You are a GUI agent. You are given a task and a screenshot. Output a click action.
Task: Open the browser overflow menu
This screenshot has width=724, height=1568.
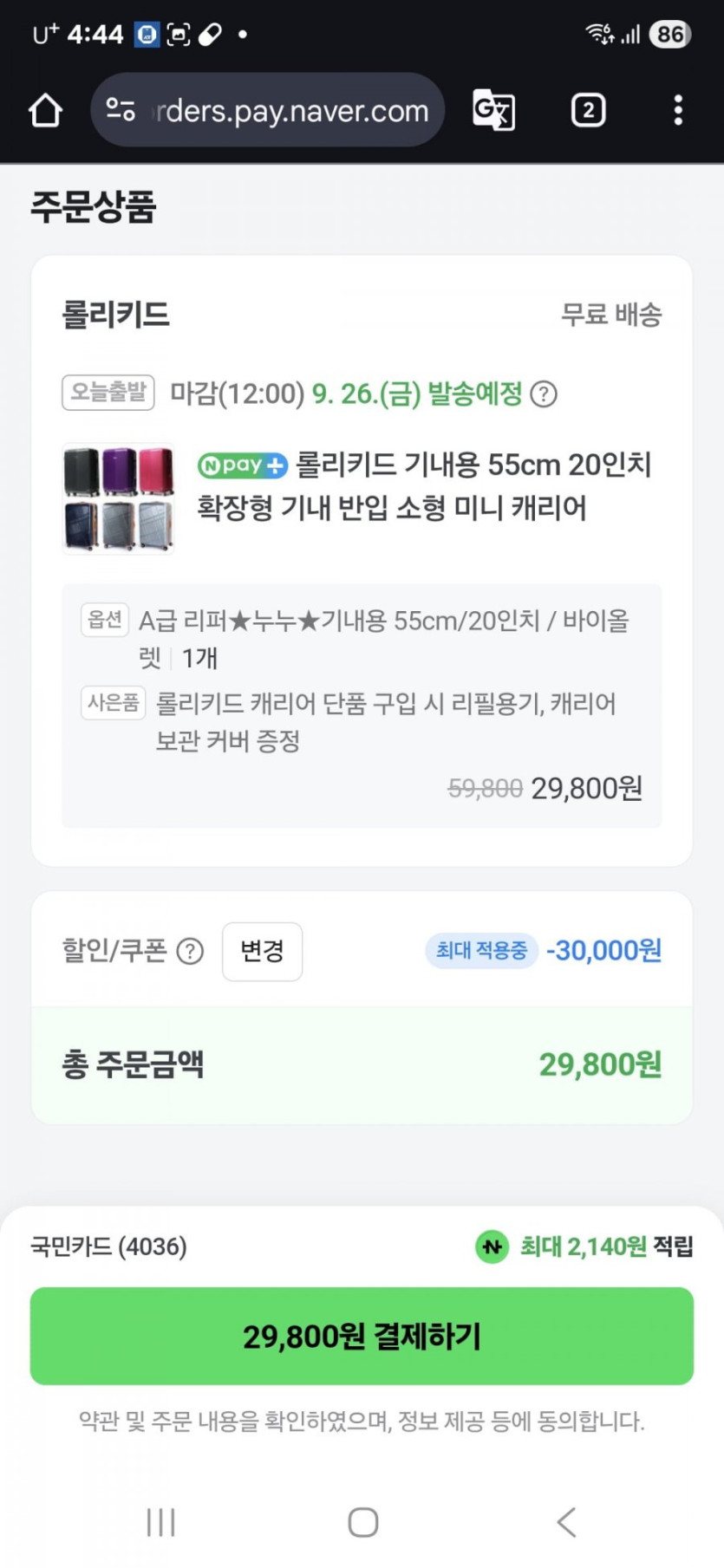coord(678,111)
